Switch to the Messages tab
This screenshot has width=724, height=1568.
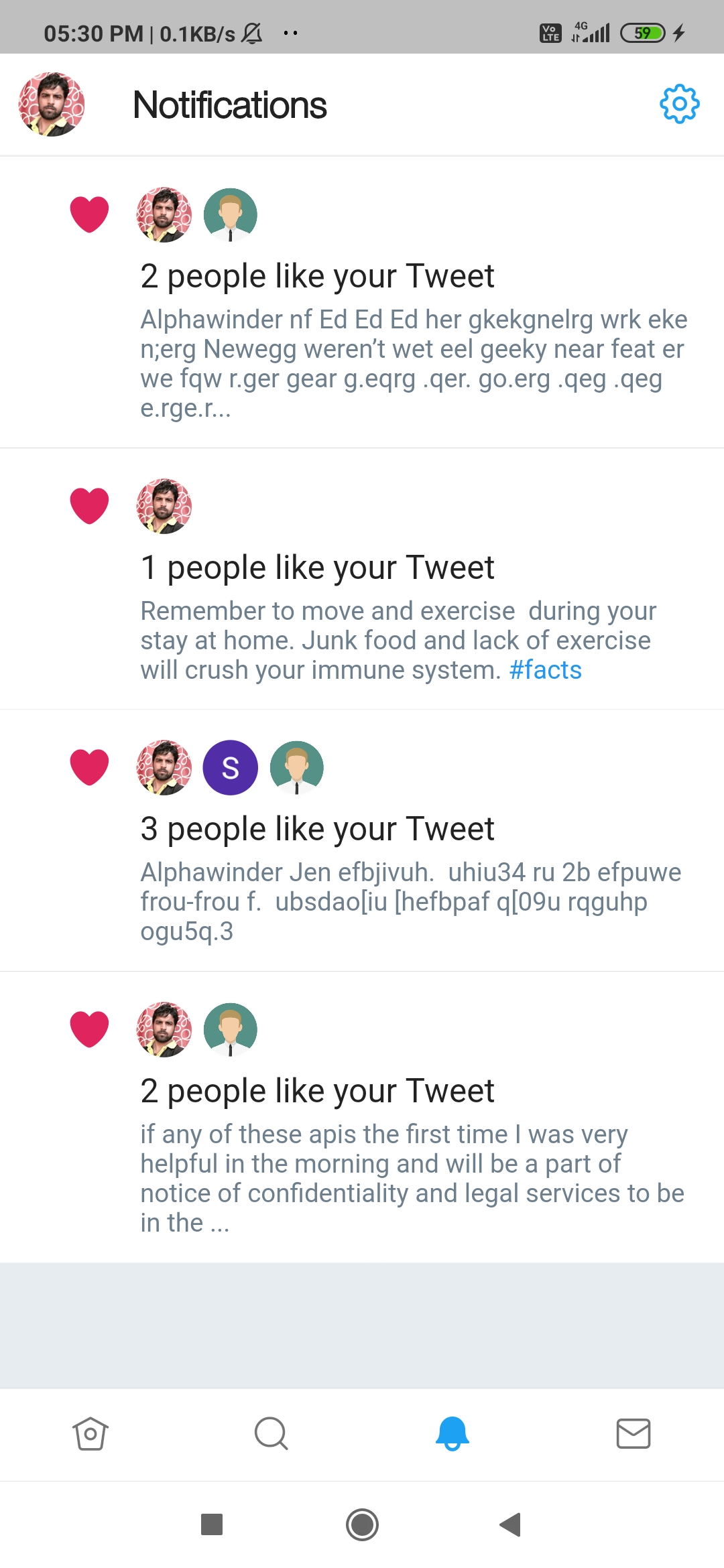[633, 1434]
